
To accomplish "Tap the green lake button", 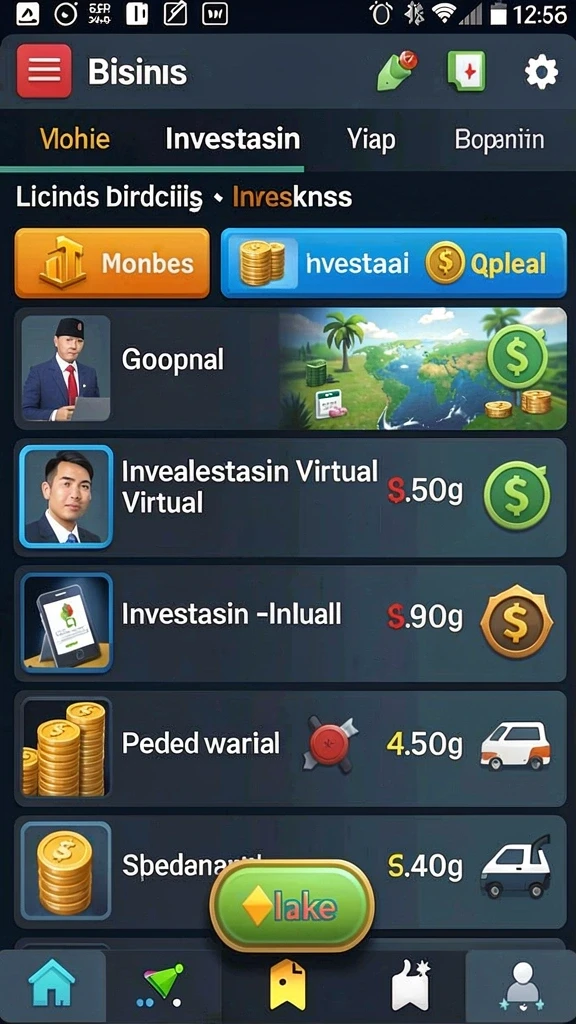I will [x=292, y=906].
